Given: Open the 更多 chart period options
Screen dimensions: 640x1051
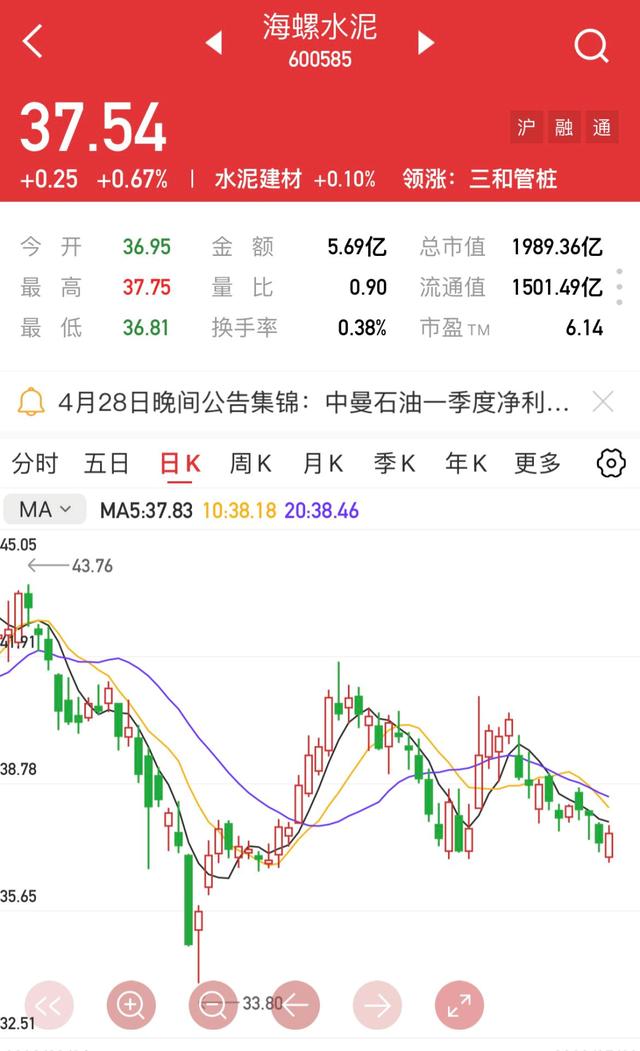Looking at the screenshot, I should [x=538, y=464].
